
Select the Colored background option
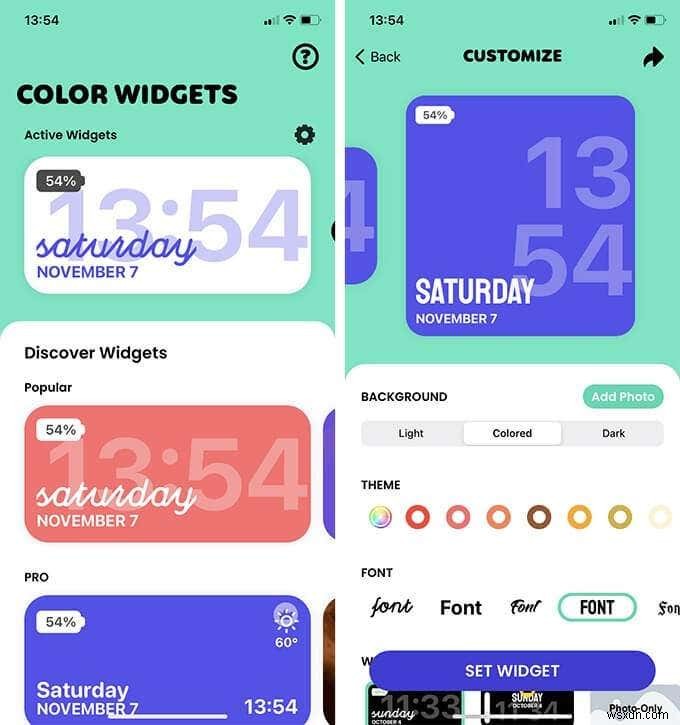point(512,433)
